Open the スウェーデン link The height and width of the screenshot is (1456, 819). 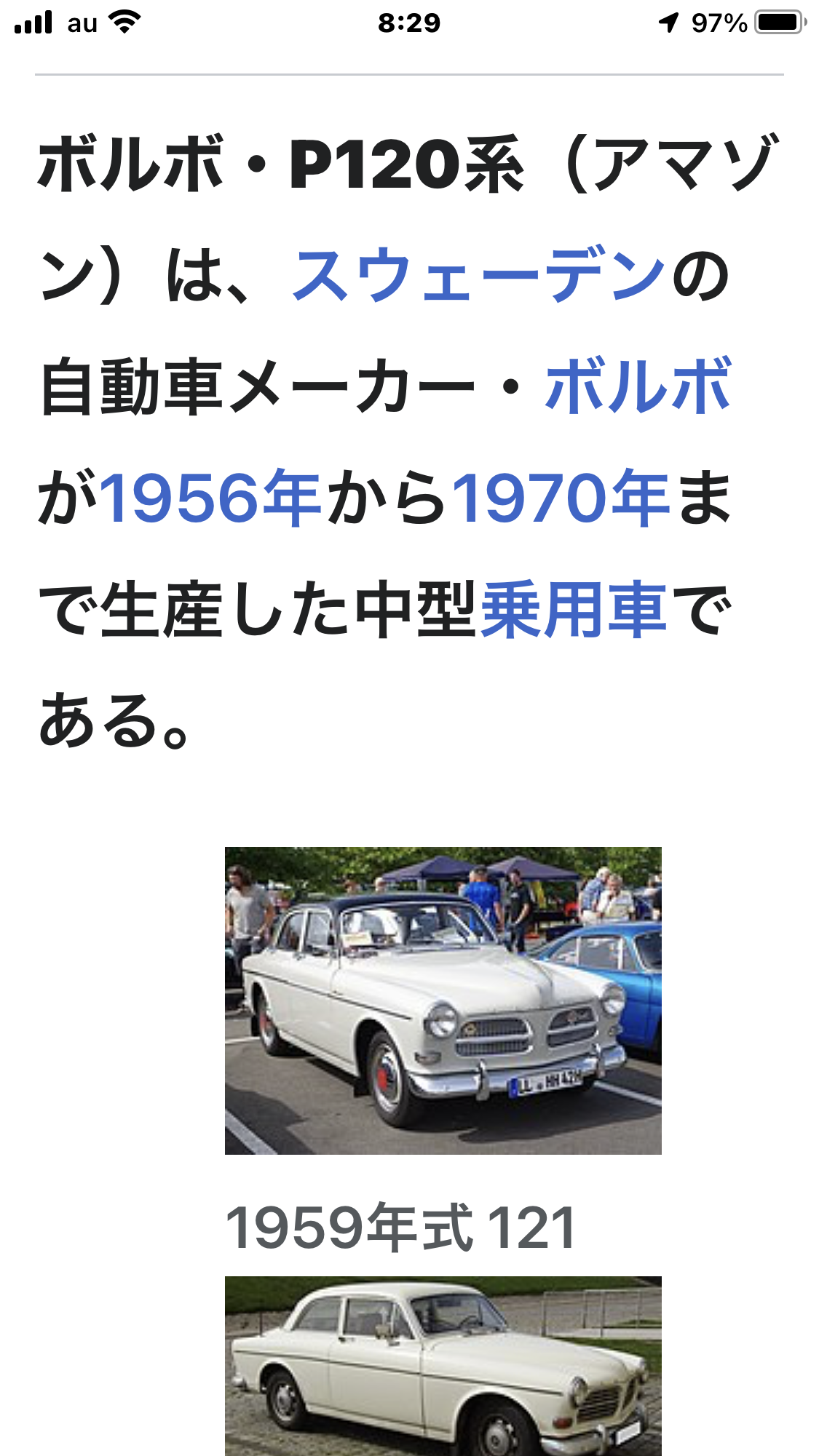(x=478, y=276)
